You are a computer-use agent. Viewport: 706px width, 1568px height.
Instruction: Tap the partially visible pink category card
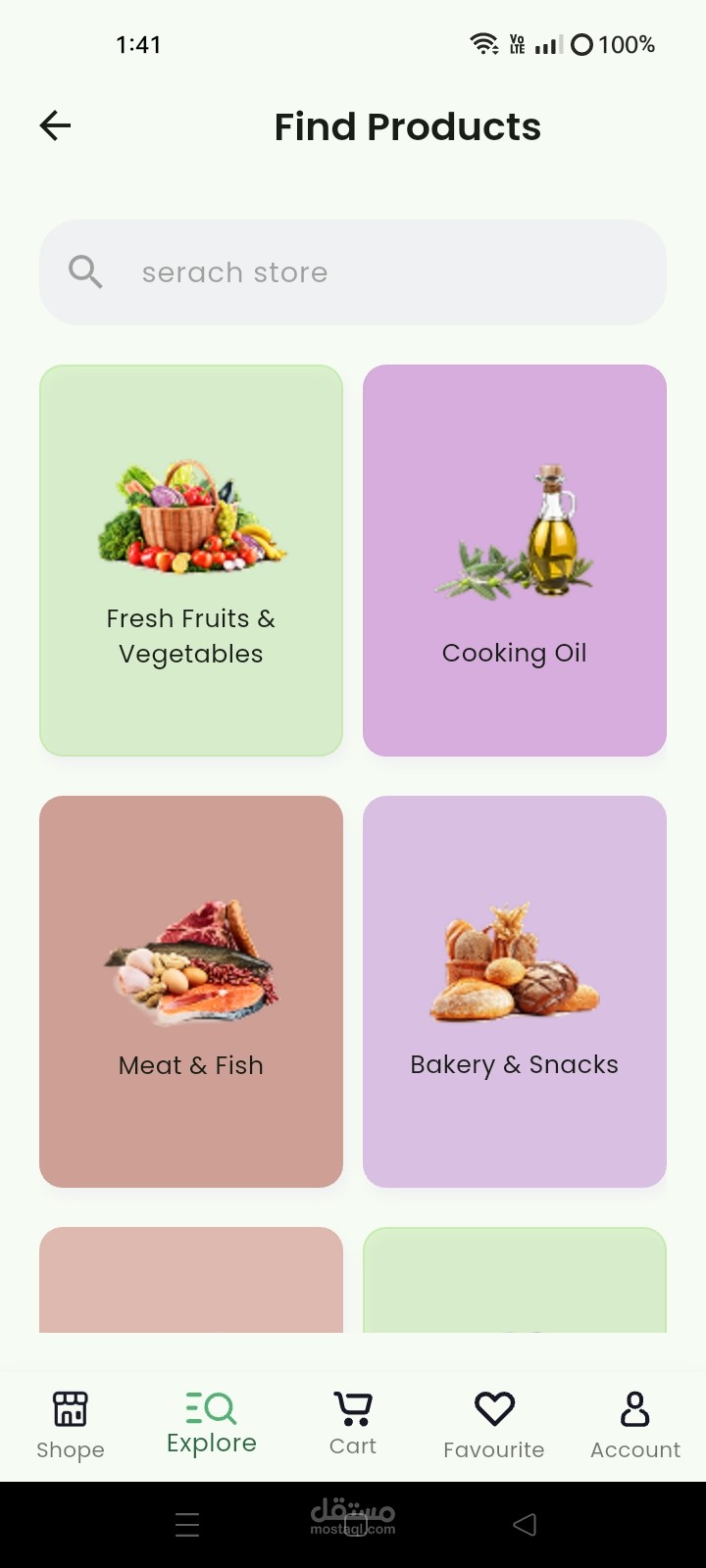coord(190,1279)
